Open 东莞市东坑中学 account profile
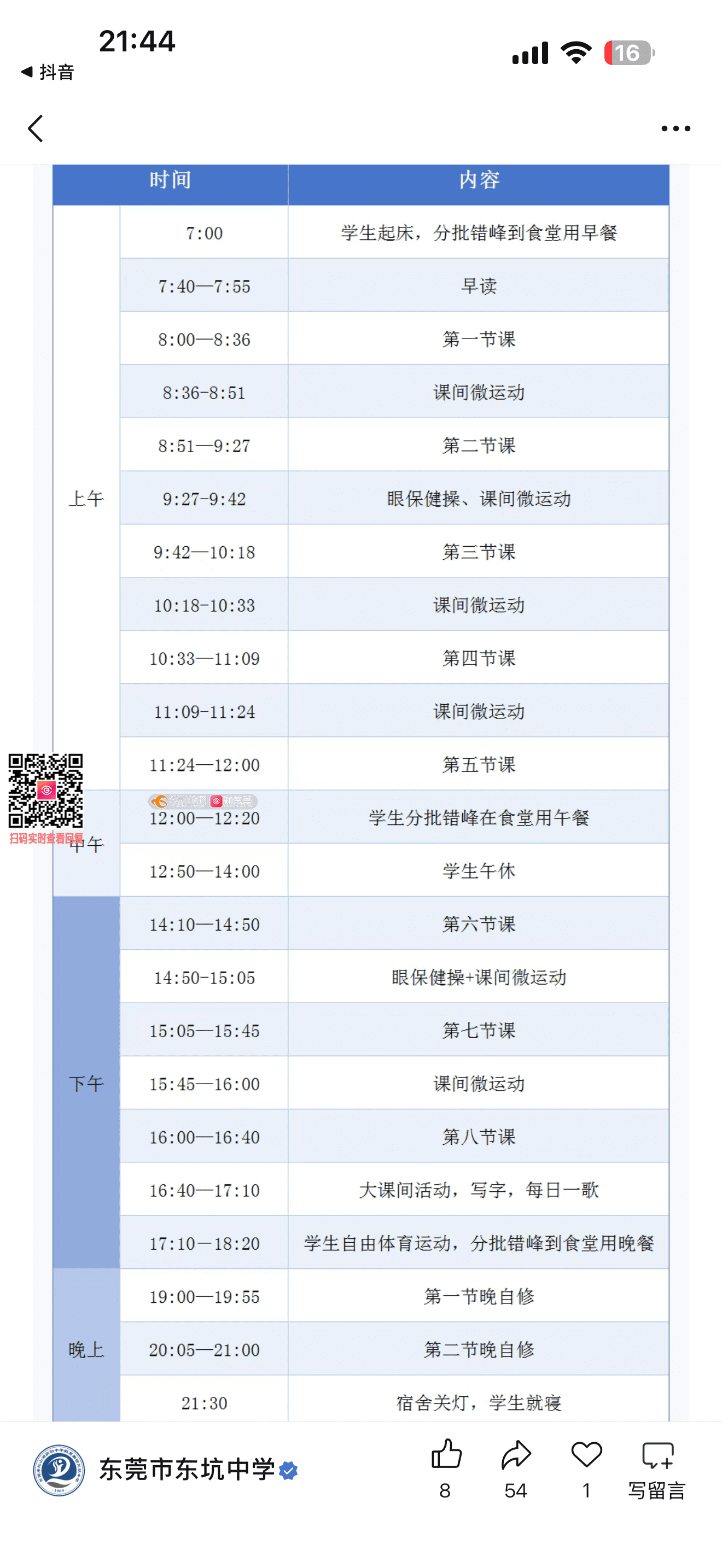 187,1470
